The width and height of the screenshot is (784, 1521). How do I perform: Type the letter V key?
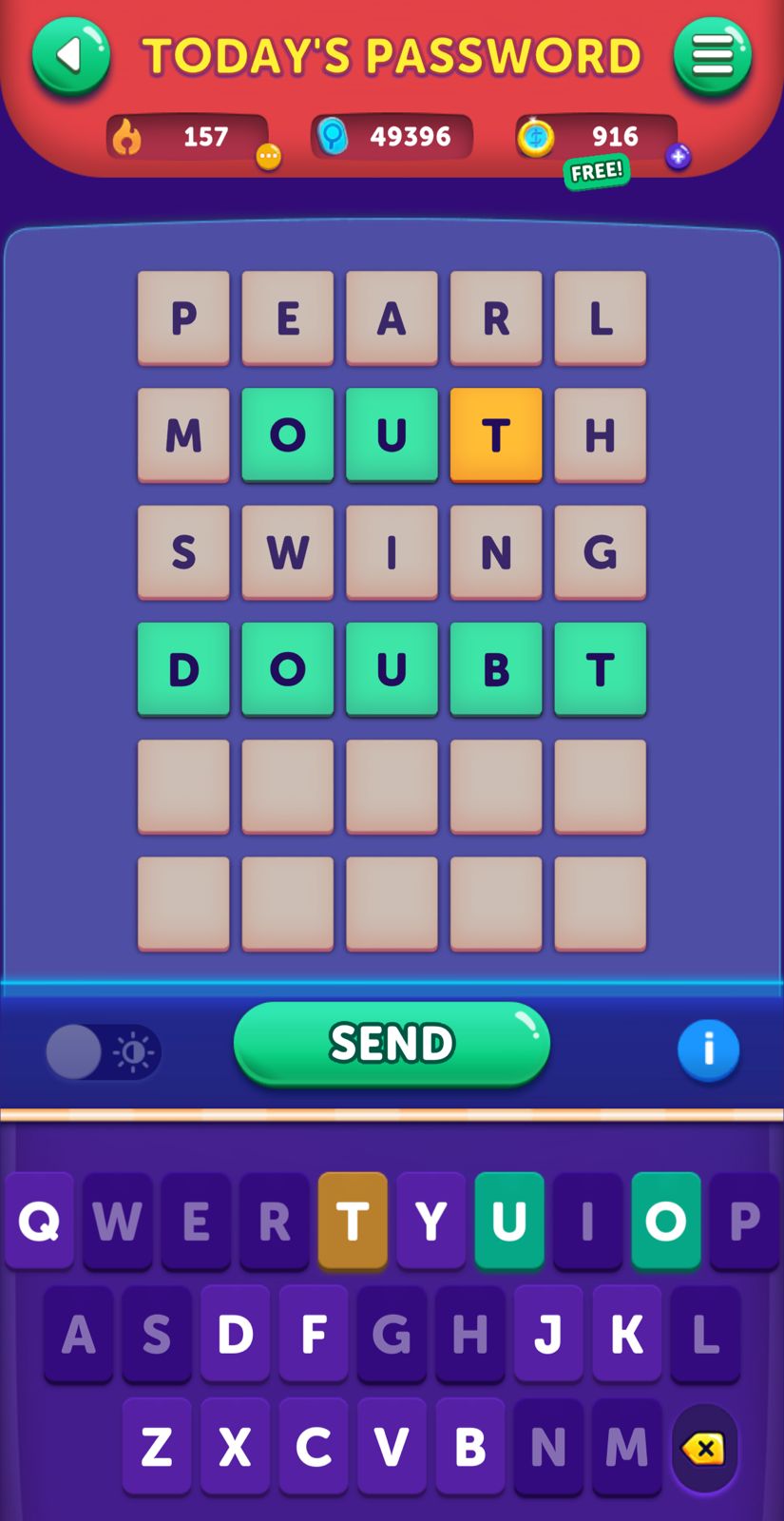pyautogui.click(x=392, y=1447)
